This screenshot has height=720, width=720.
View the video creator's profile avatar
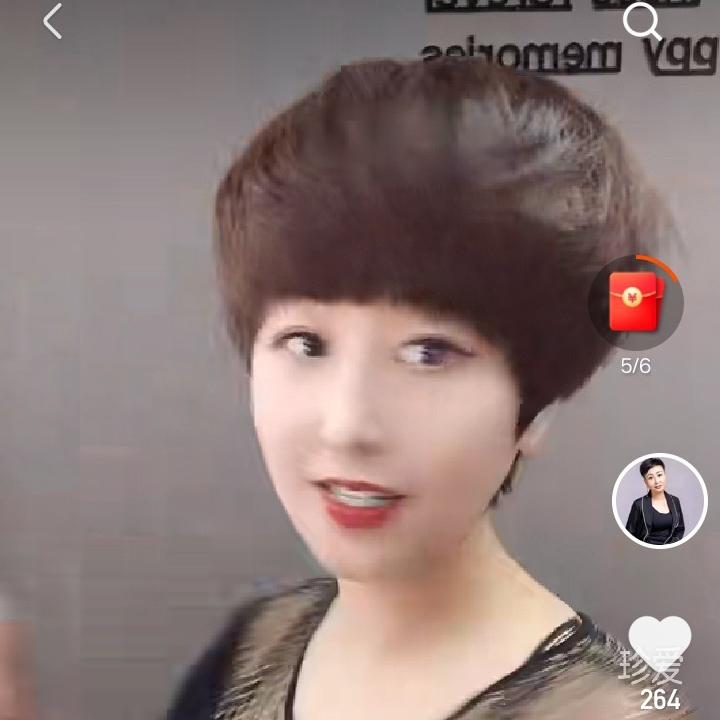659,500
